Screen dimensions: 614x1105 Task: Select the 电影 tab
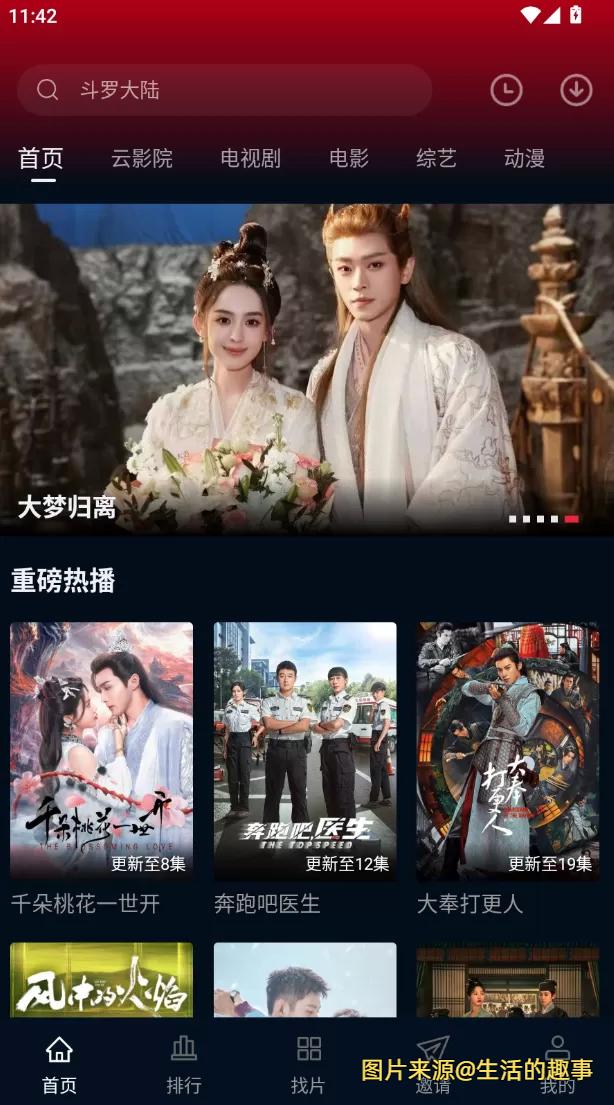click(x=349, y=158)
